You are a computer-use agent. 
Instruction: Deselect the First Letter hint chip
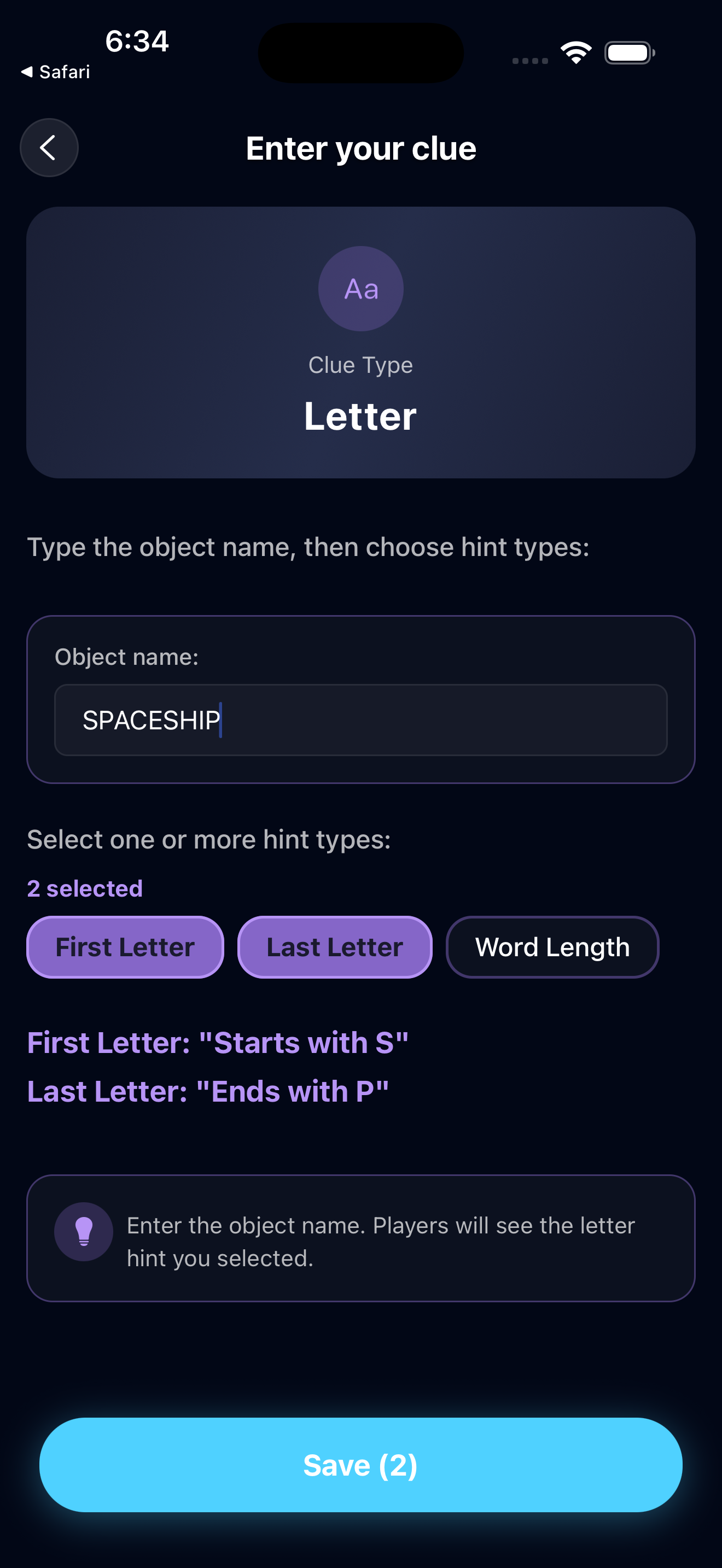(x=125, y=947)
